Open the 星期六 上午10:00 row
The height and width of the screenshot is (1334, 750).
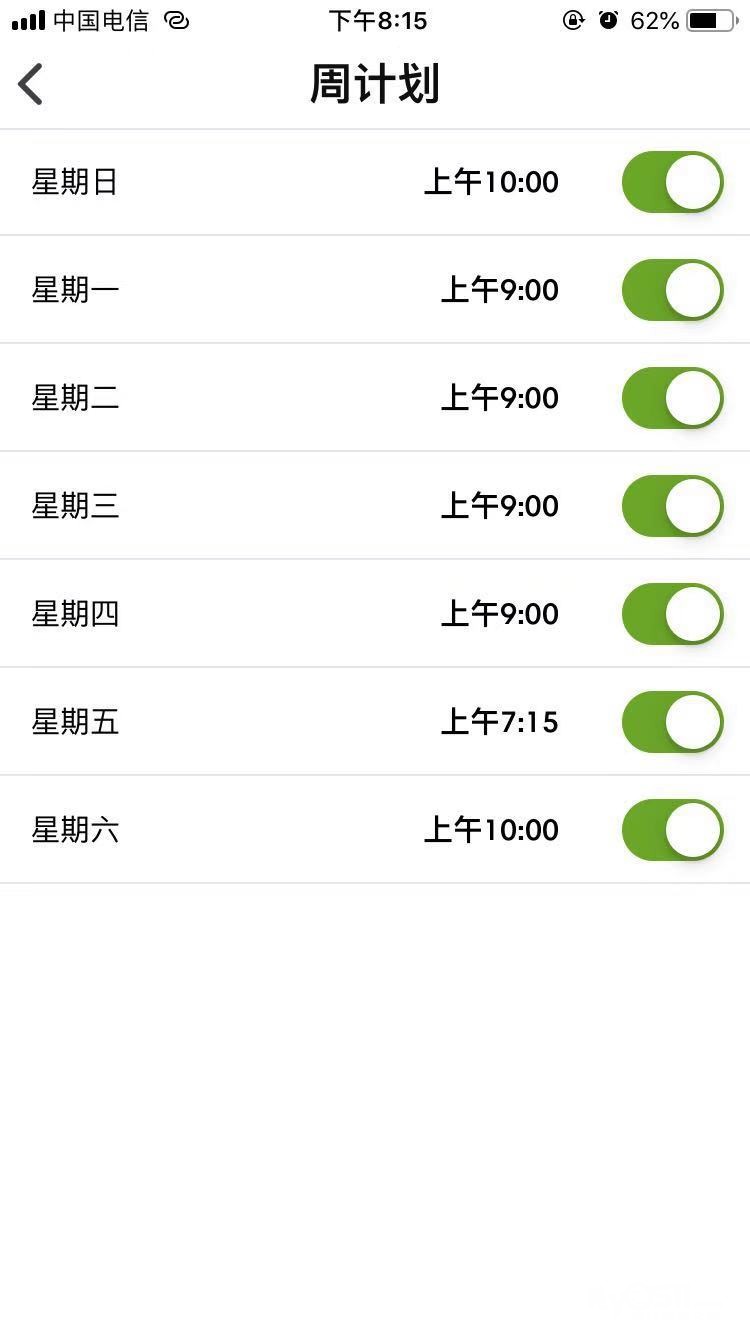pos(375,830)
